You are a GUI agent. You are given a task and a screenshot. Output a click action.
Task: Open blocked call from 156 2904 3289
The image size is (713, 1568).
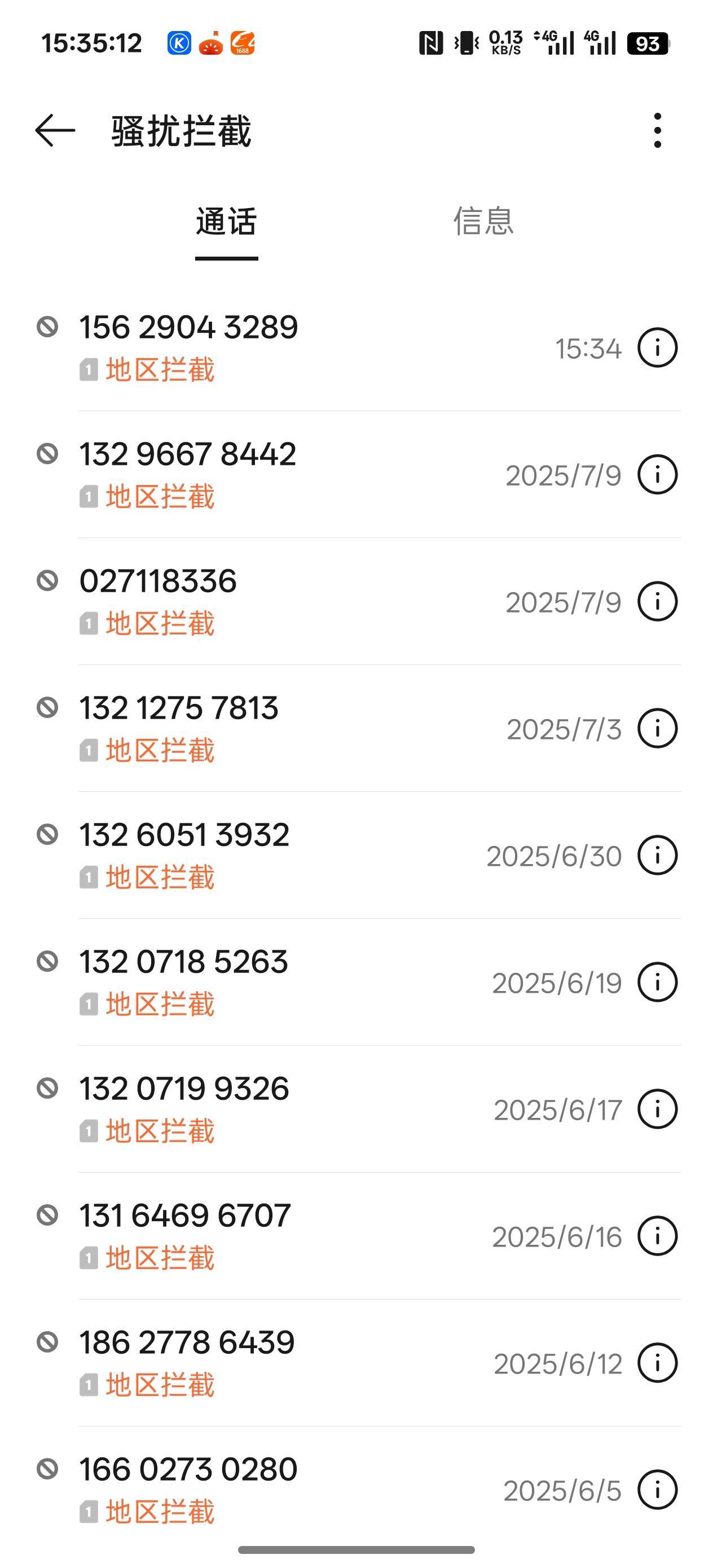click(356, 347)
